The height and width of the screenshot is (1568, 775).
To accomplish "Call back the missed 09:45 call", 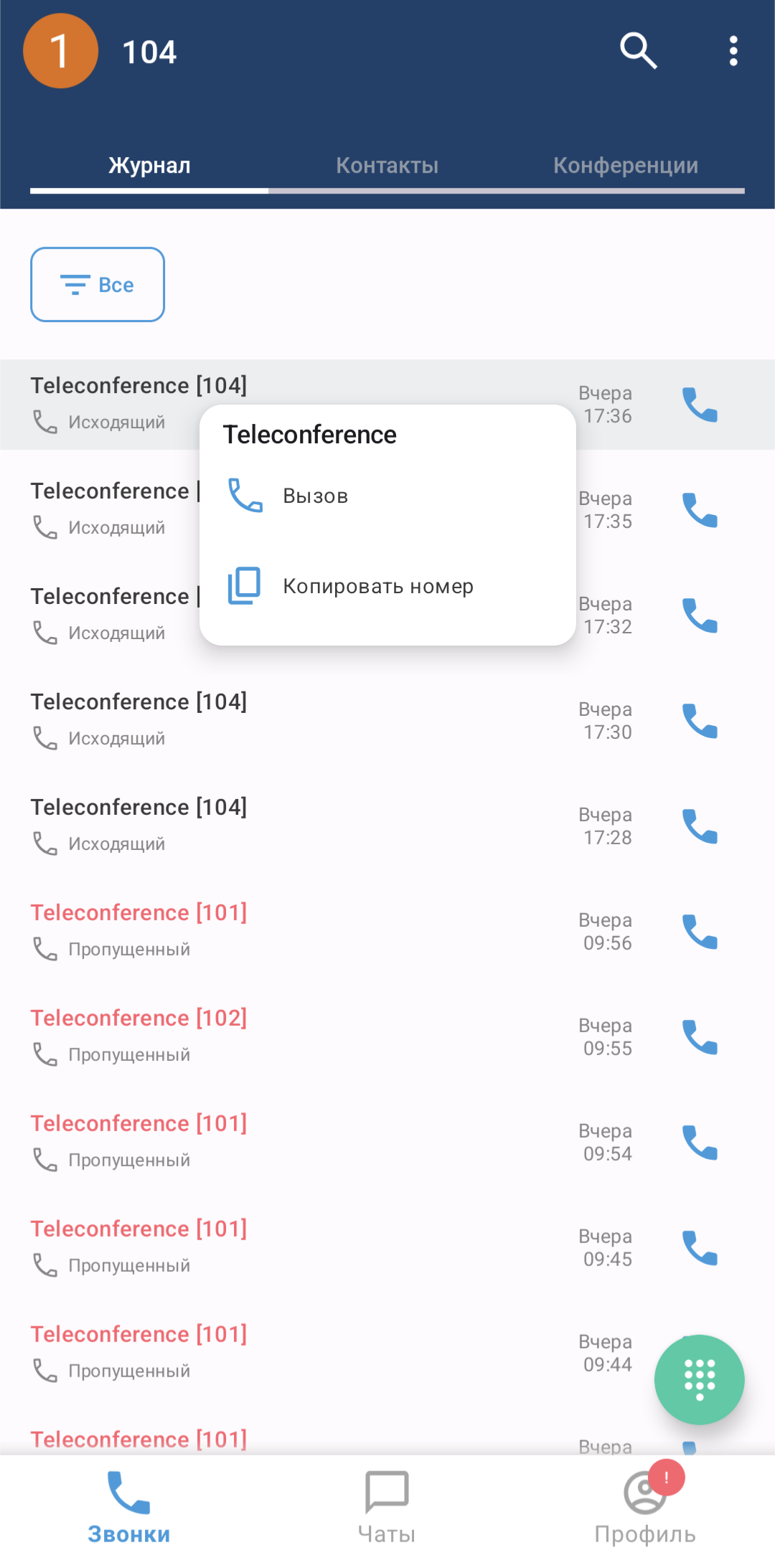I will pos(699,1248).
